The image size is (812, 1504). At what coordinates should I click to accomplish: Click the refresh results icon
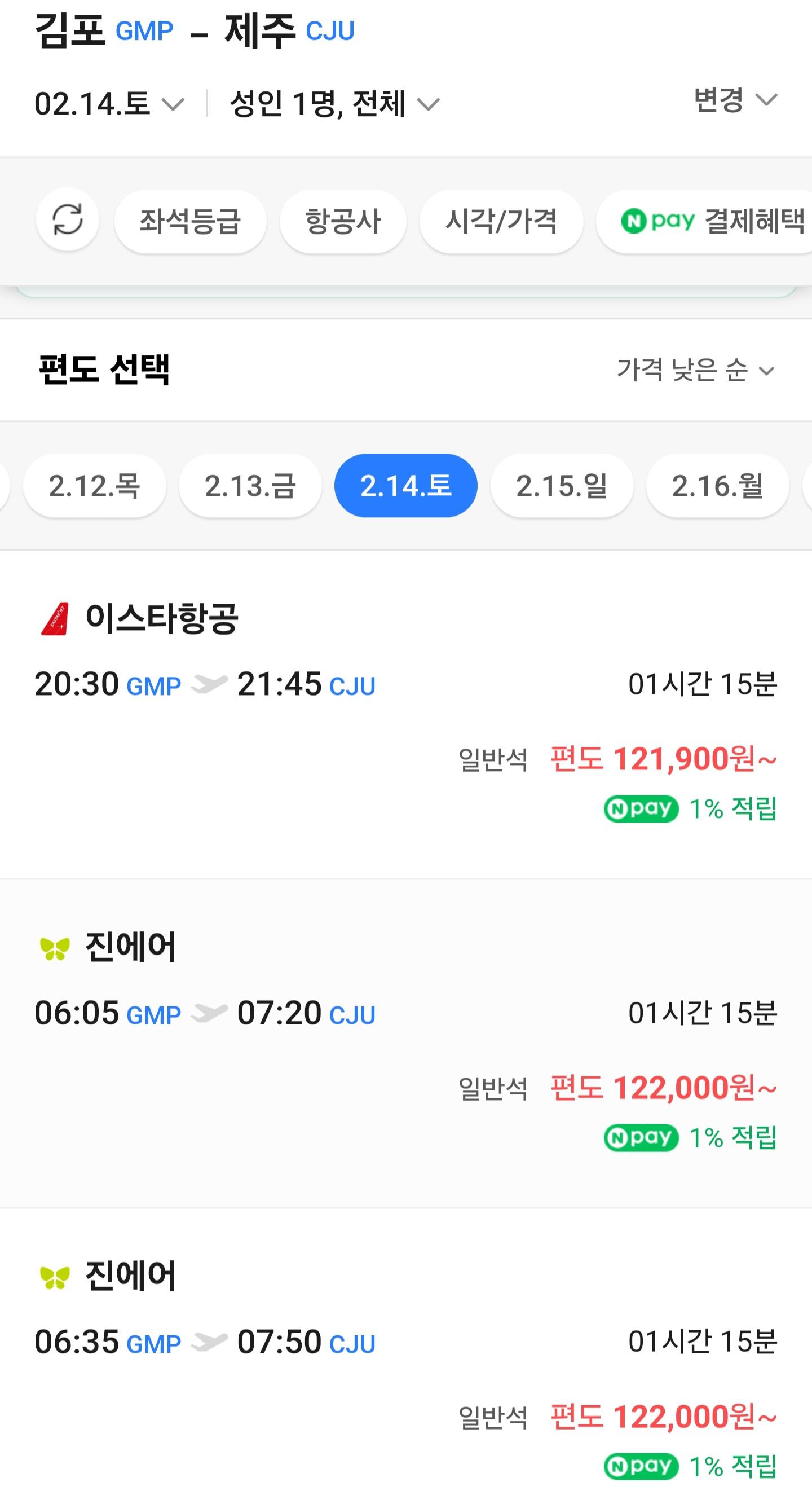(67, 222)
